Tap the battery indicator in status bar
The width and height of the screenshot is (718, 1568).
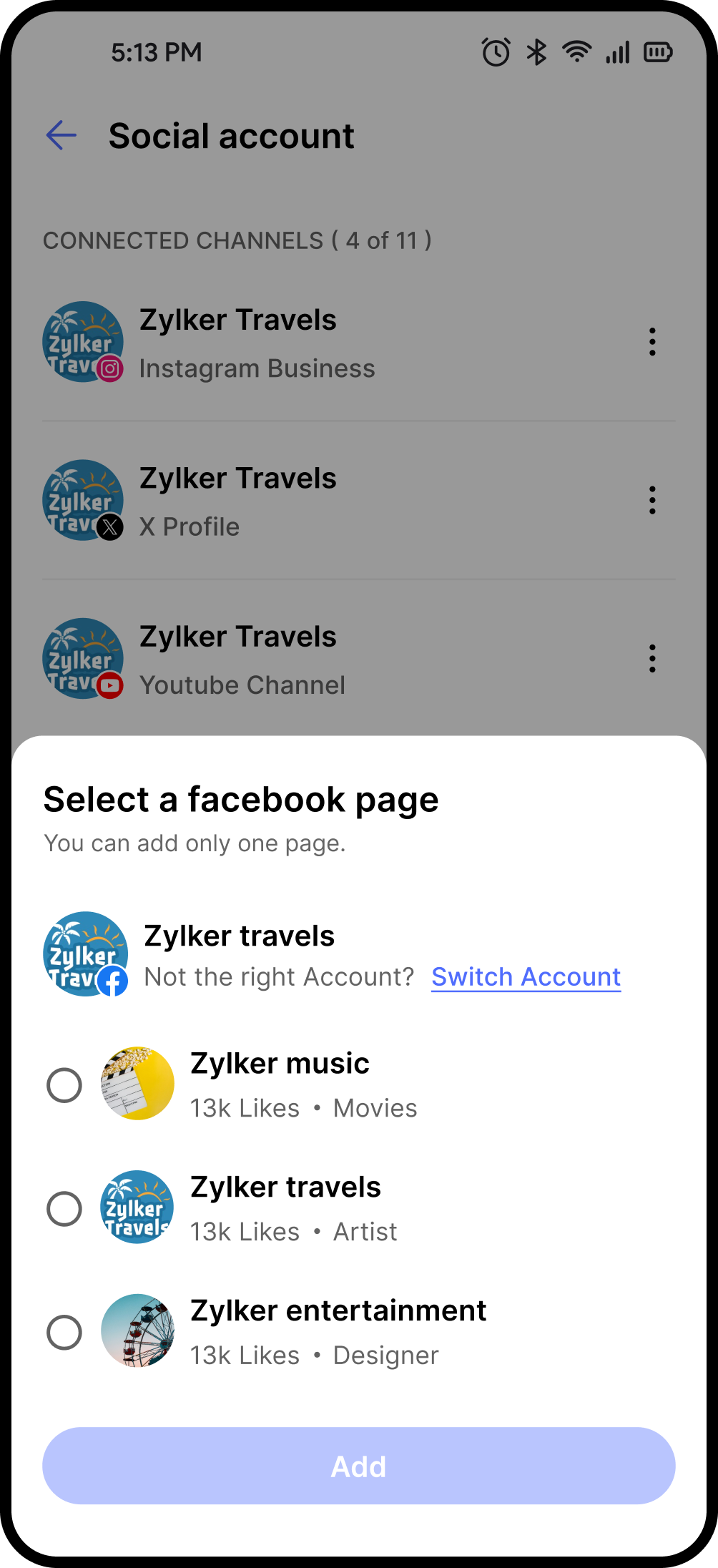click(658, 52)
